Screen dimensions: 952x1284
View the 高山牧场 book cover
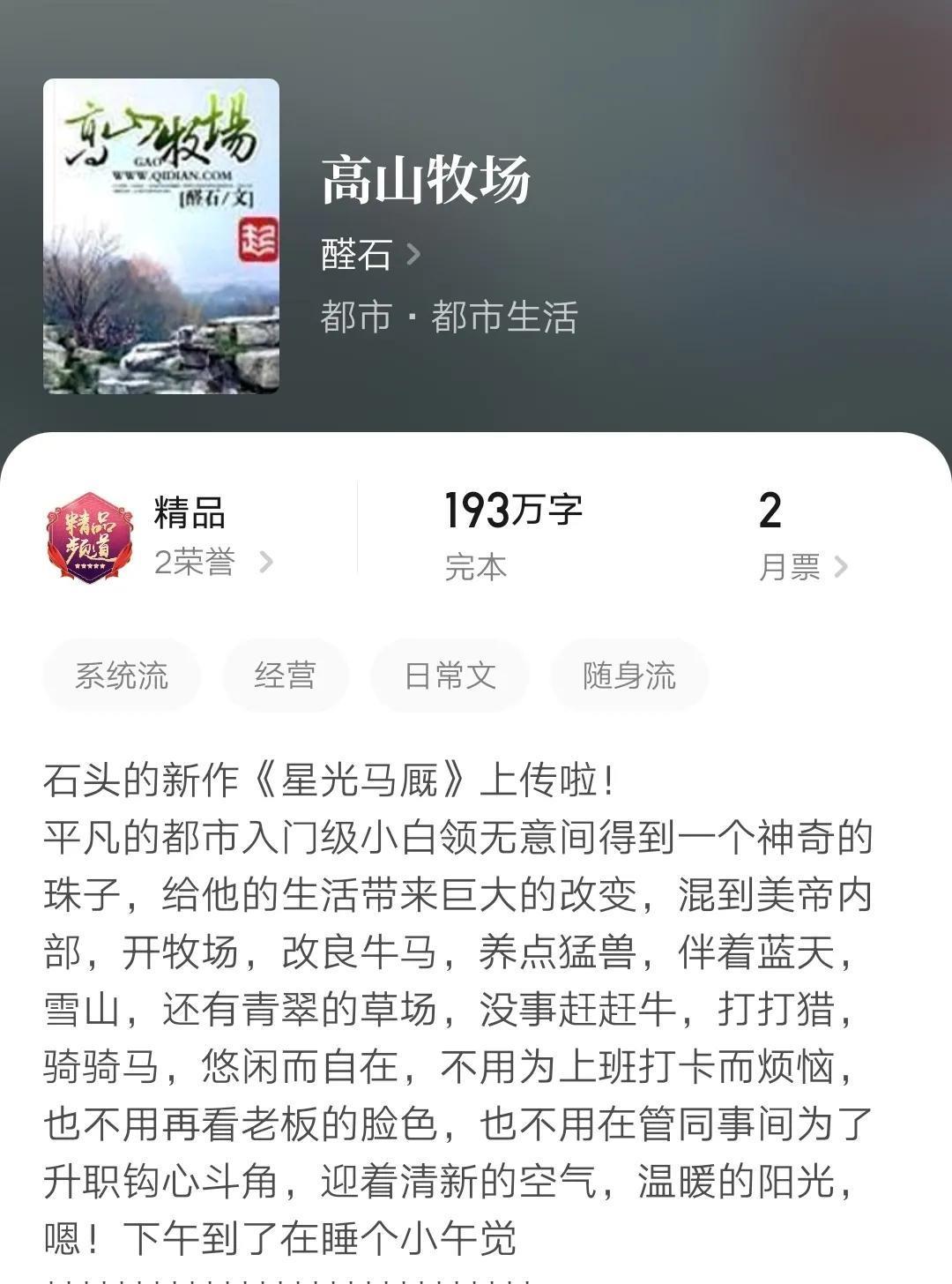pos(161,236)
